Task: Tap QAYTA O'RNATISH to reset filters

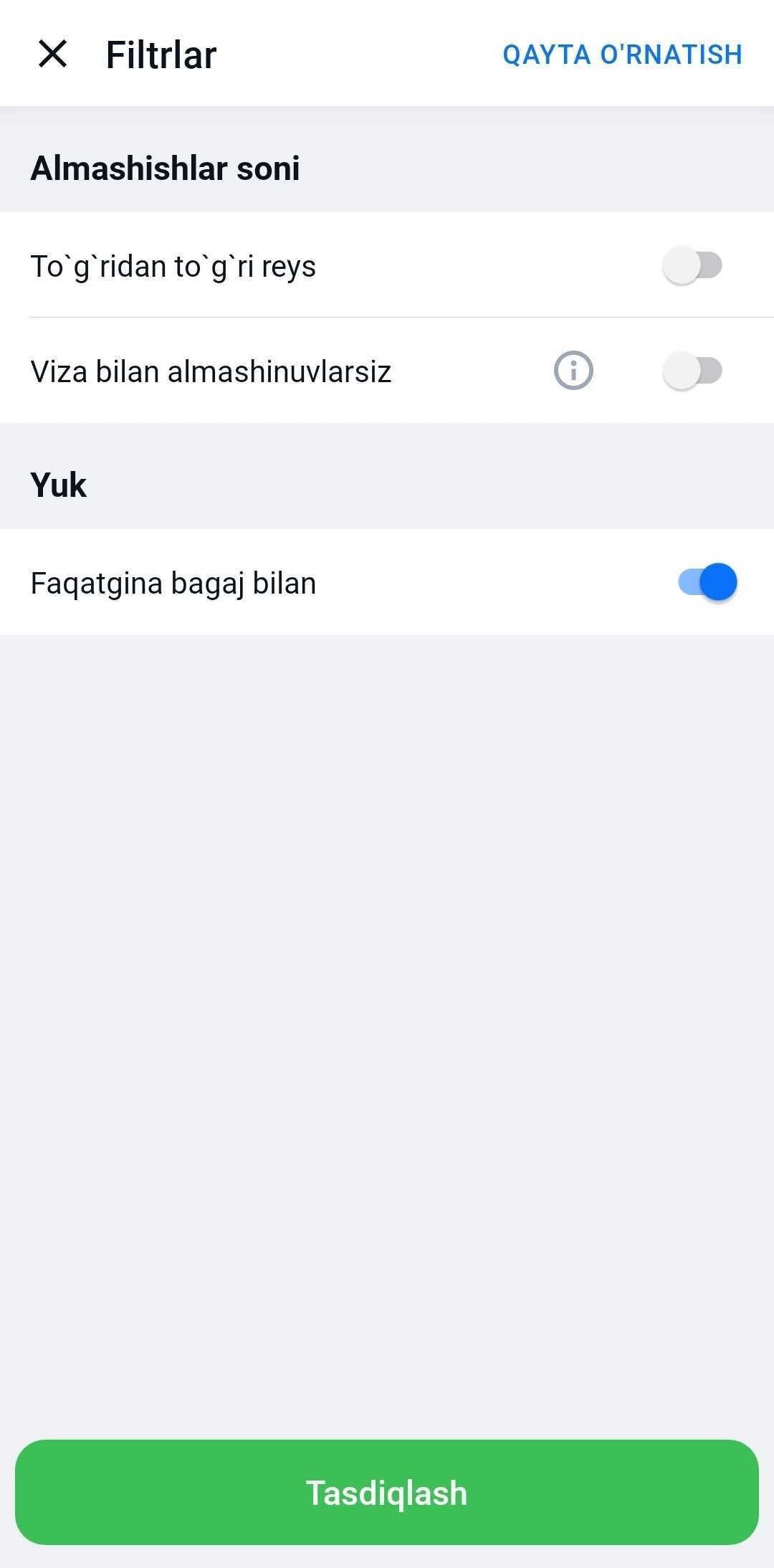Action: (622, 54)
